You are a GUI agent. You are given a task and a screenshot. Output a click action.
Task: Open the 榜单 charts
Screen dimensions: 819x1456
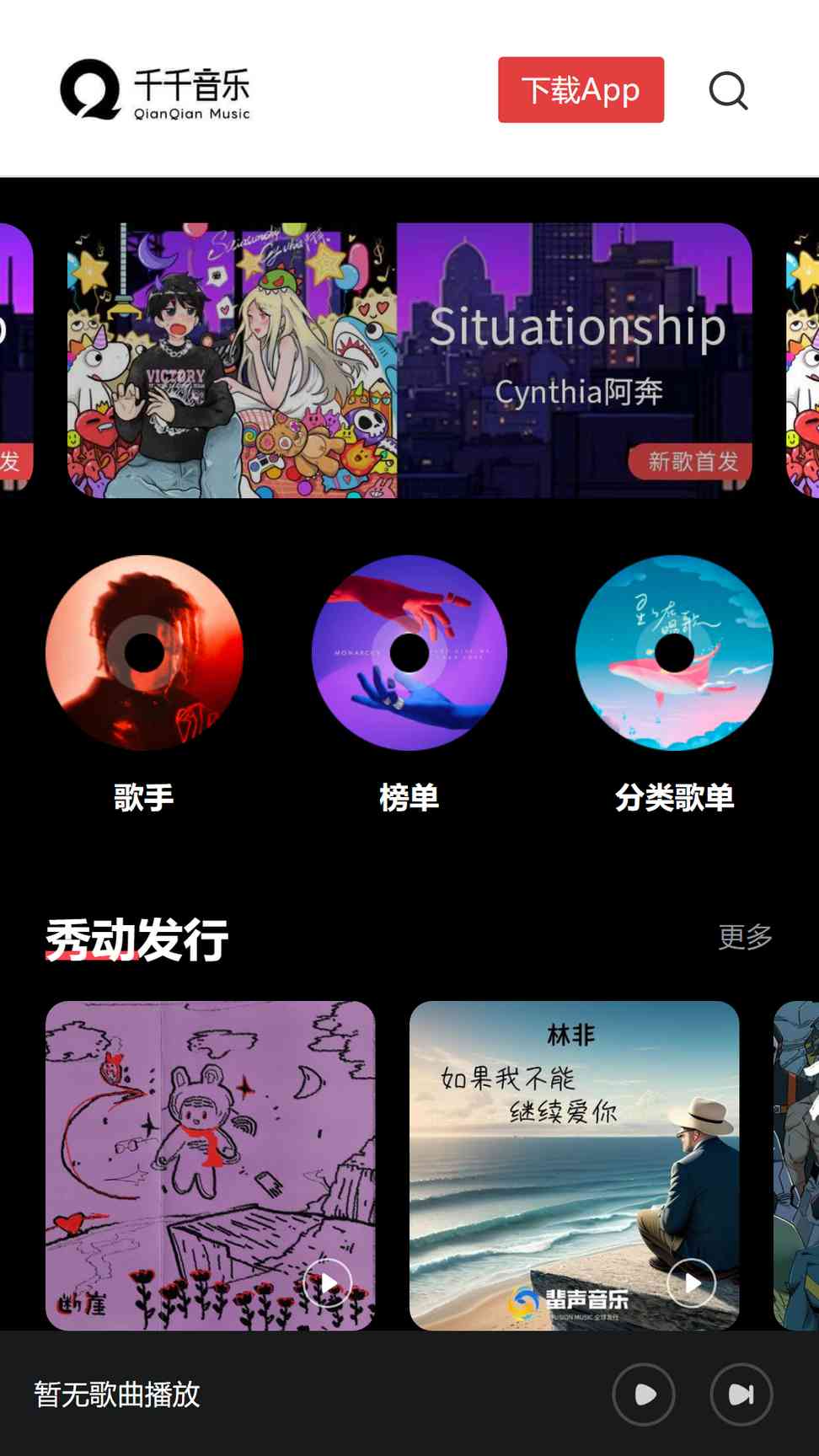(x=409, y=653)
